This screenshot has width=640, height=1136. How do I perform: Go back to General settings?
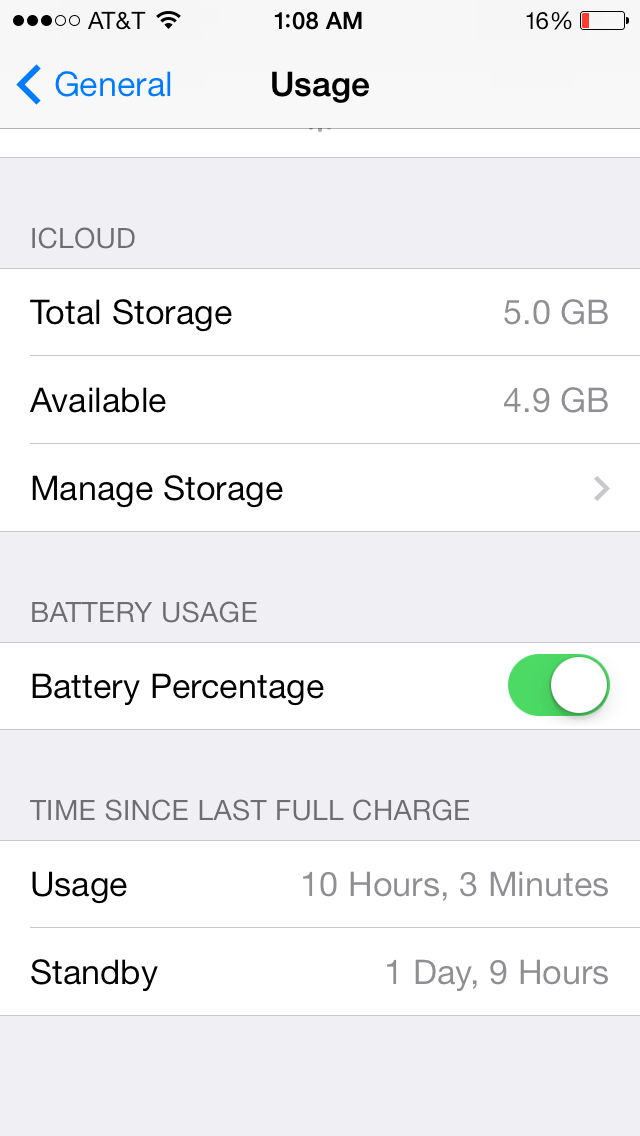[x=94, y=85]
